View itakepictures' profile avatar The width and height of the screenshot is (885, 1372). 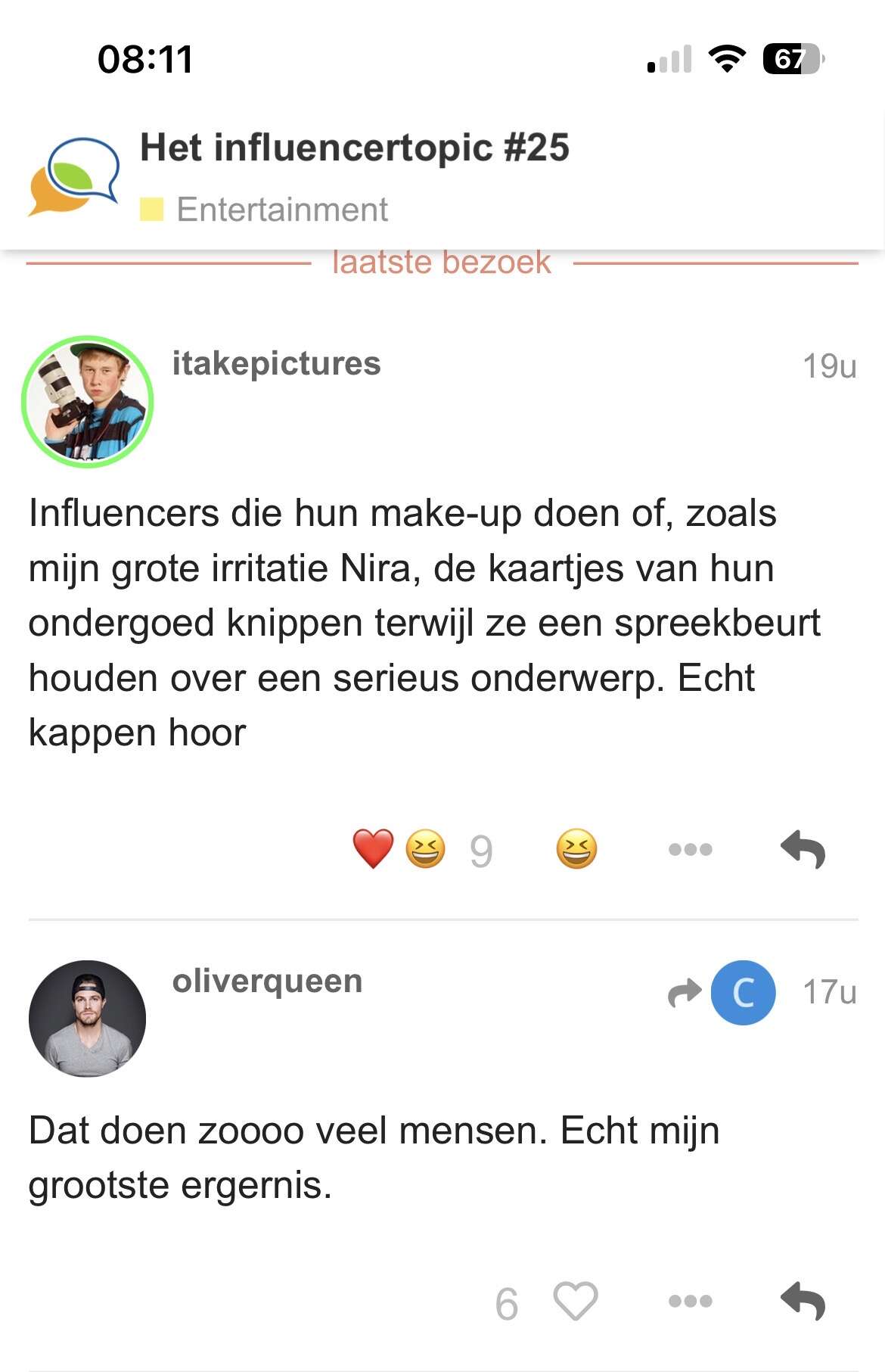(x=88, y=402)
